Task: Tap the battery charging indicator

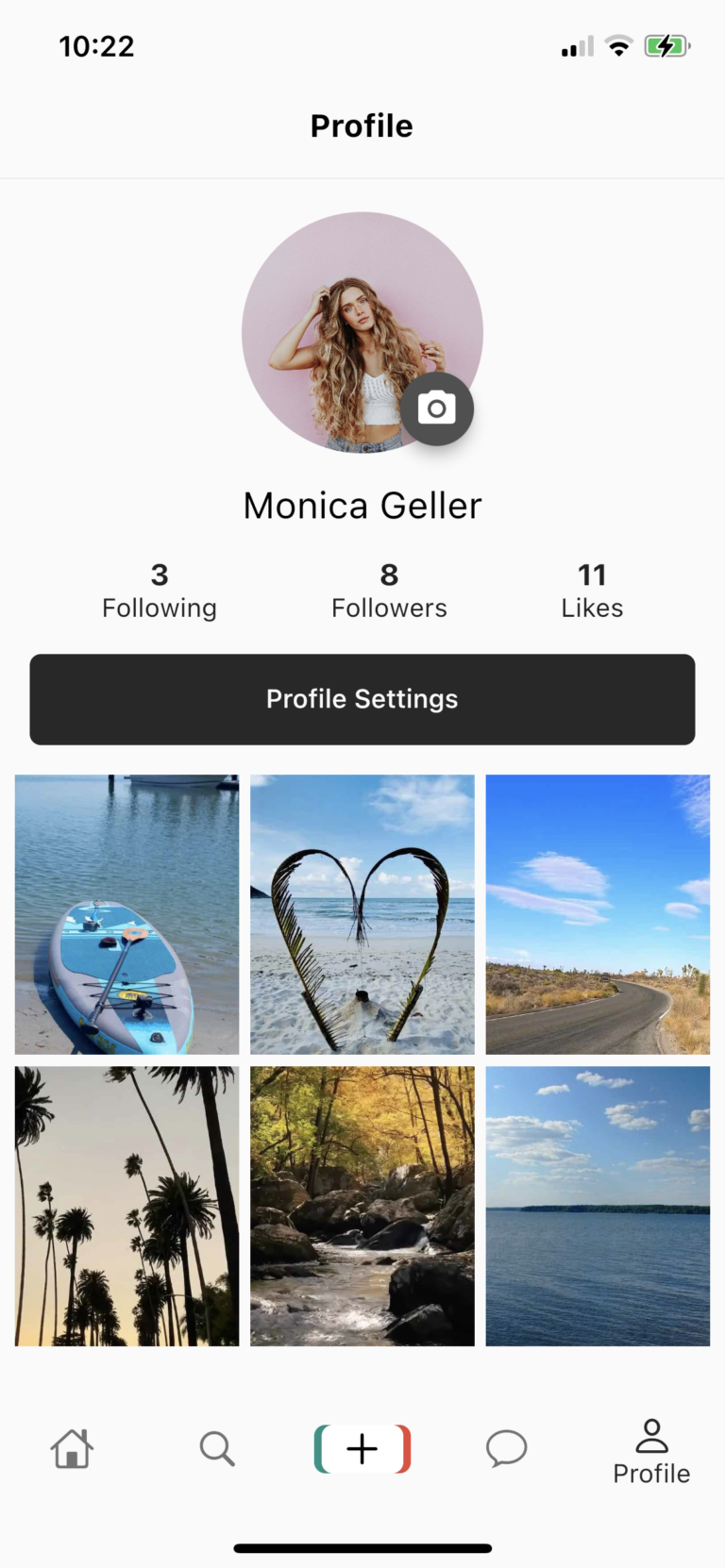Action: tap(666, 45)
